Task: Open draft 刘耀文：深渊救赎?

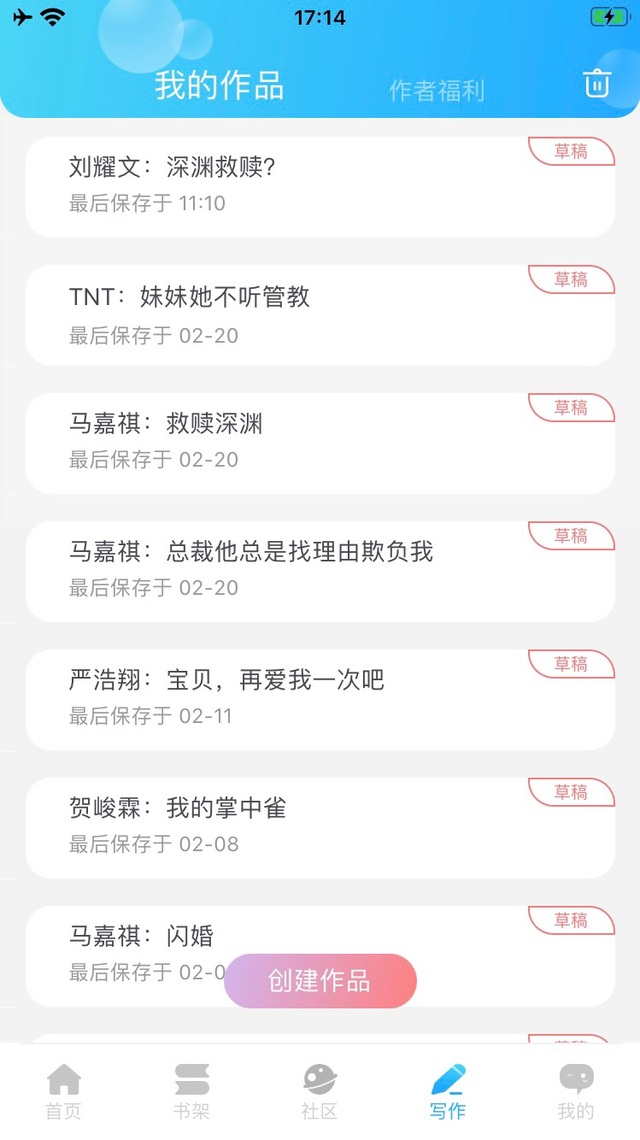Action: [x=320, y=188]
